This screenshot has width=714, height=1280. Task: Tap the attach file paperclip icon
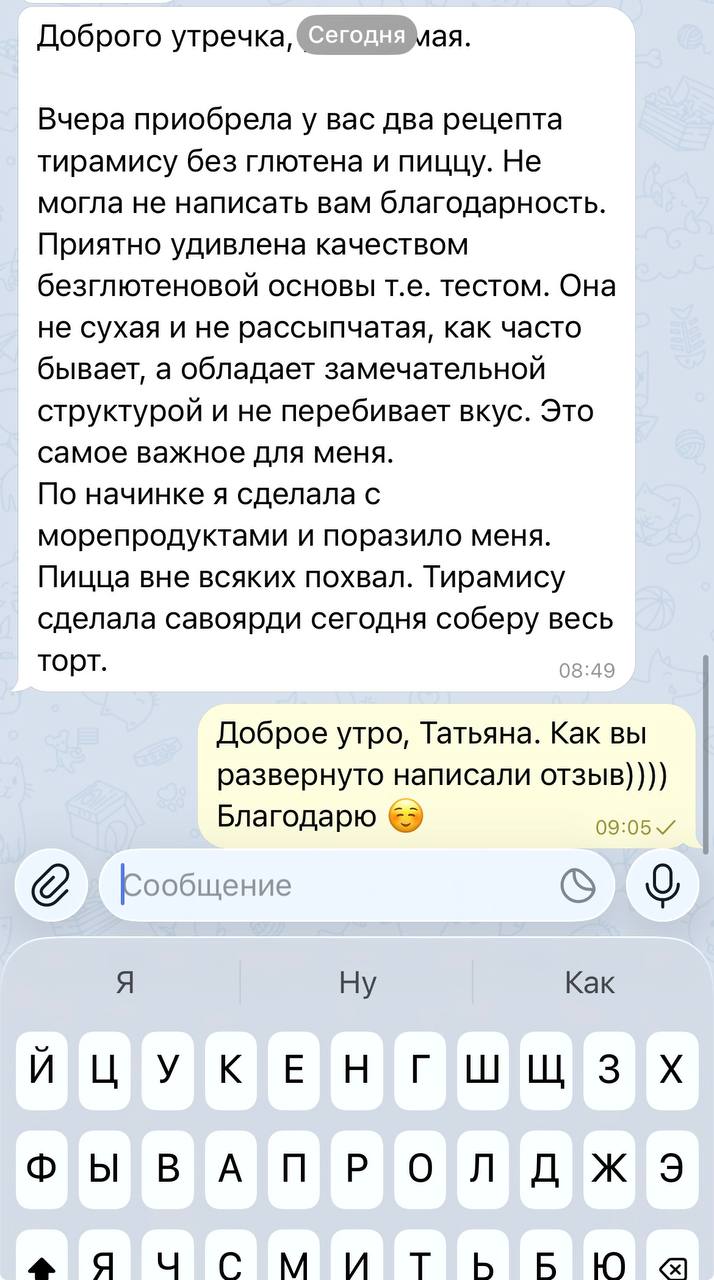click(48, 884)
